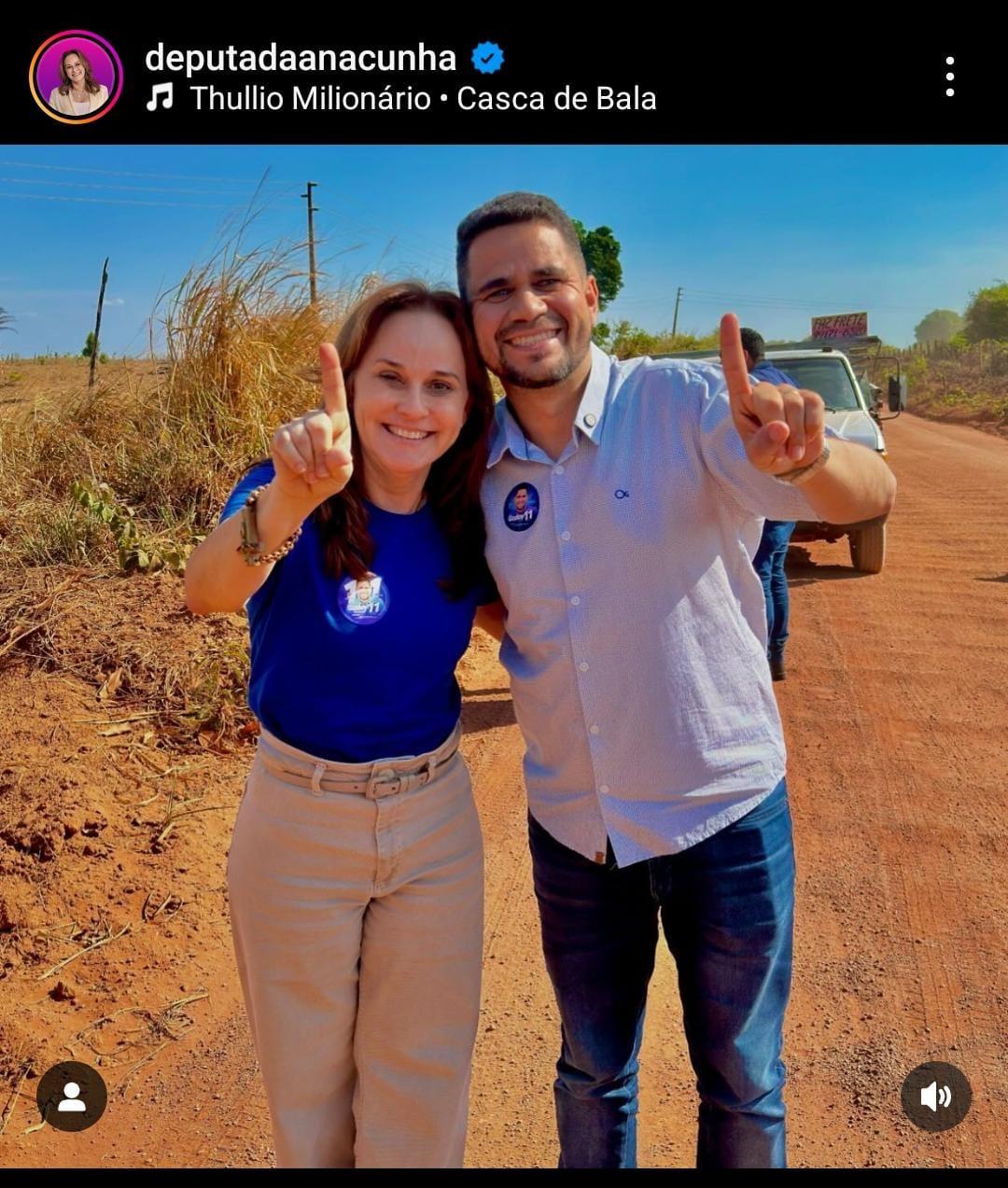Image resolution: width=1008 pixels, height=1188 pixels.
Task: Open the deputadaanacunha username link
Action: click(300, 58)
